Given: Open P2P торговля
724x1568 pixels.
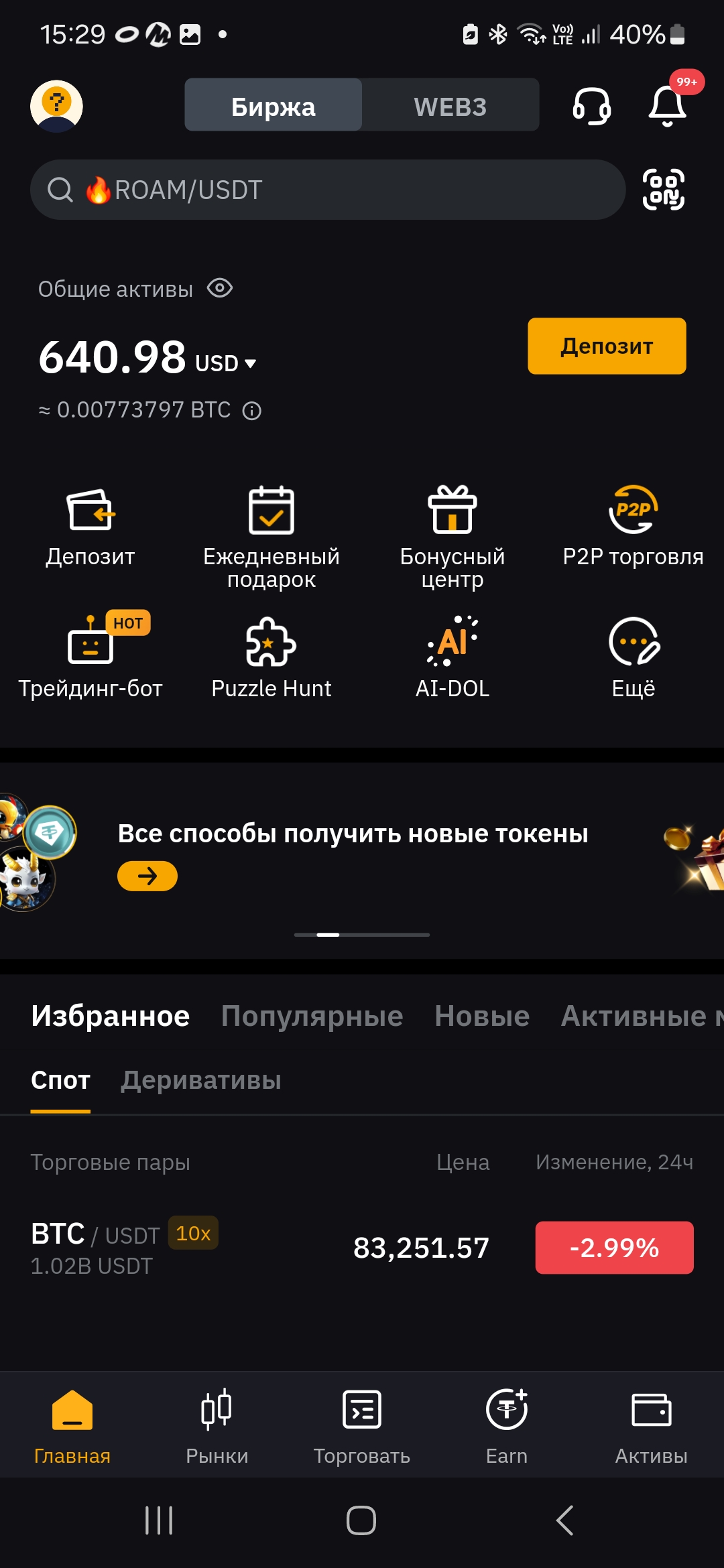Looking at the screenshot, I should (633, 527).
